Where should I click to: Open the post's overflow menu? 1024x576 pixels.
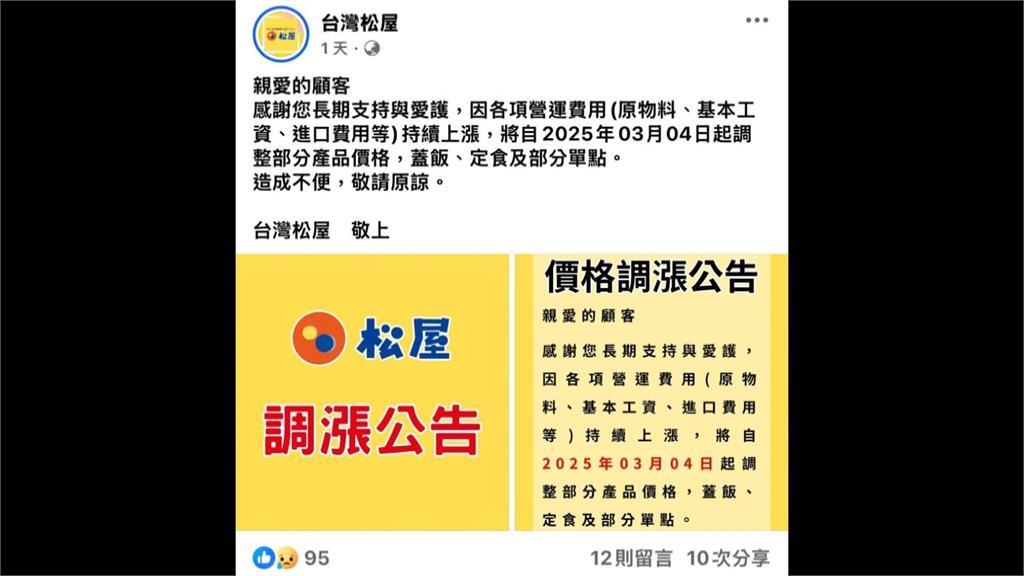(x=756, y=20)
